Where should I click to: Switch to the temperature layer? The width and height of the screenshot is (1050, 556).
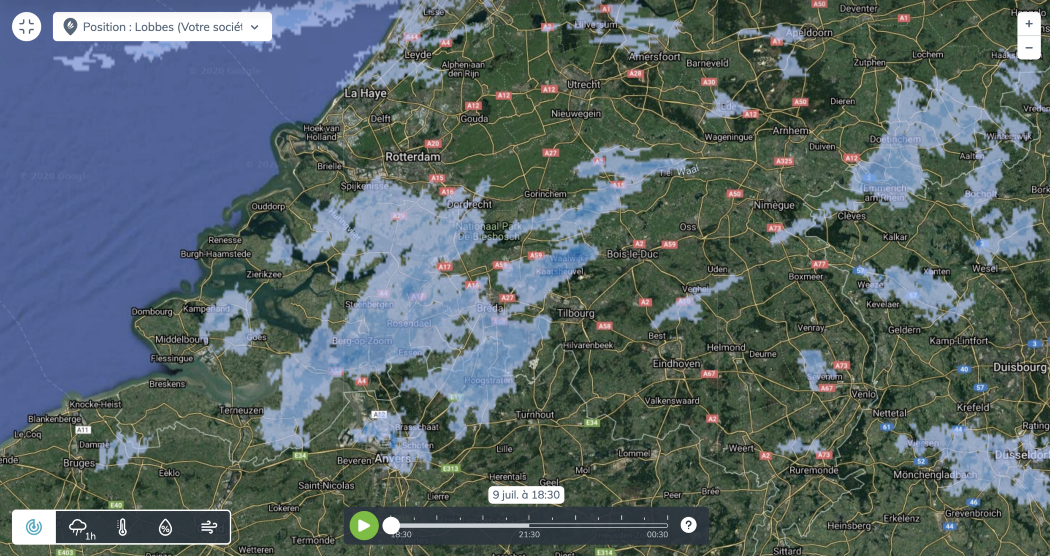point(122,527)
